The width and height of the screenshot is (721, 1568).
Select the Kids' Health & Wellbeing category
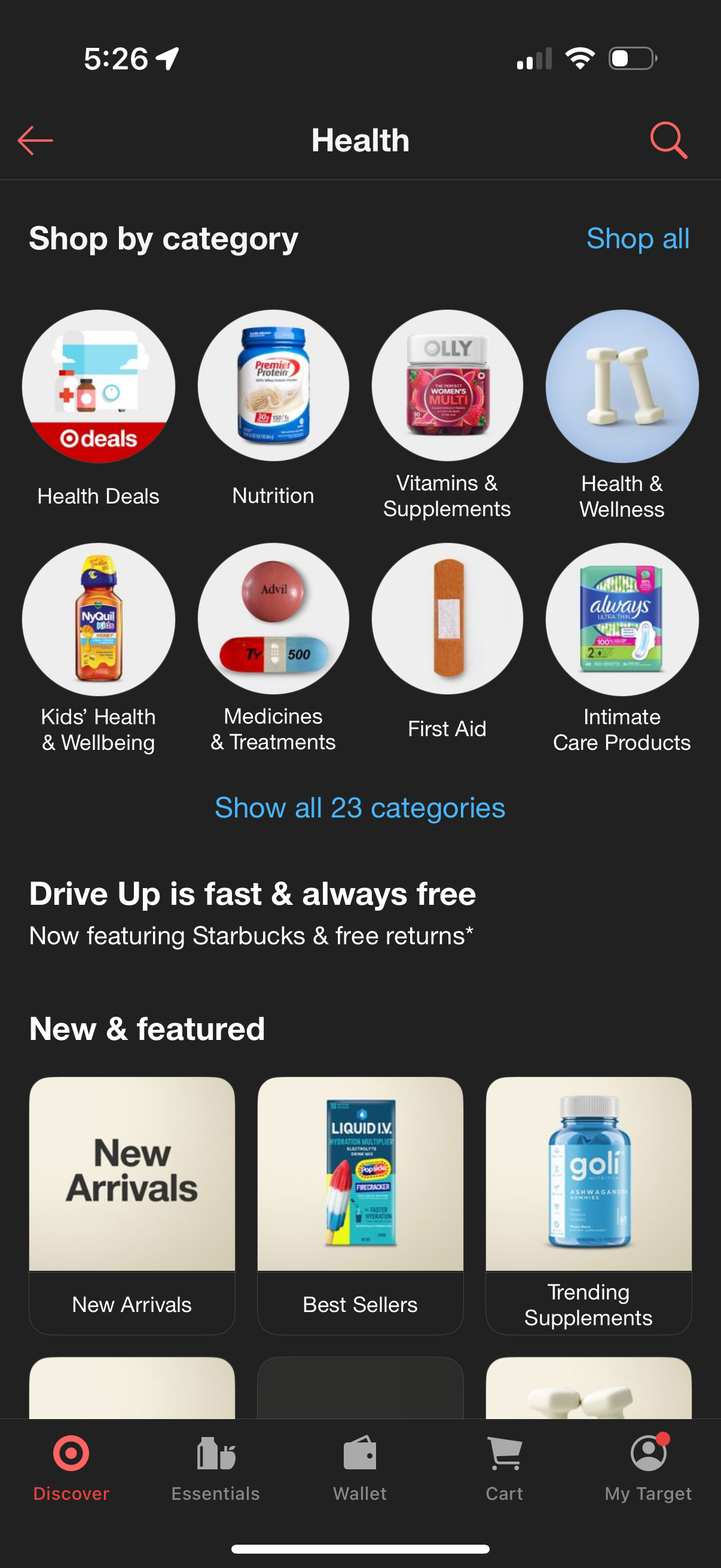tap(99, 618)
